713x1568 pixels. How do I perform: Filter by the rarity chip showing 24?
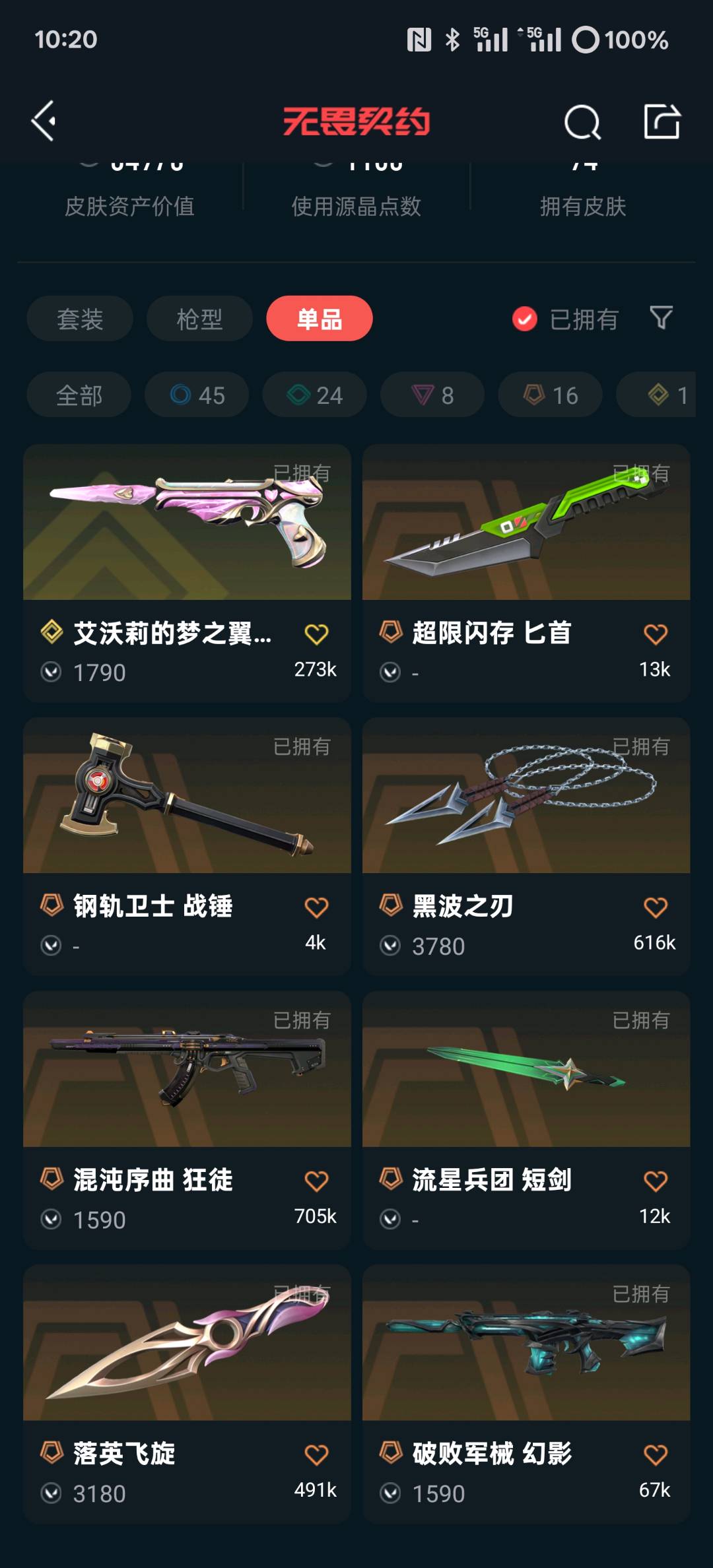314,395
